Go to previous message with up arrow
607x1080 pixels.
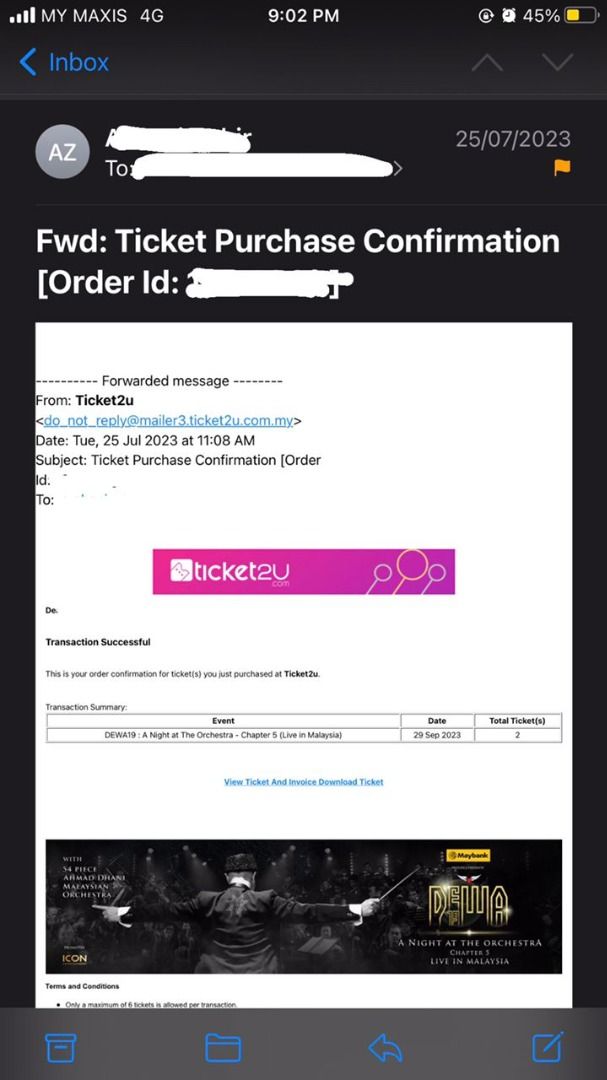click(487, 62)
